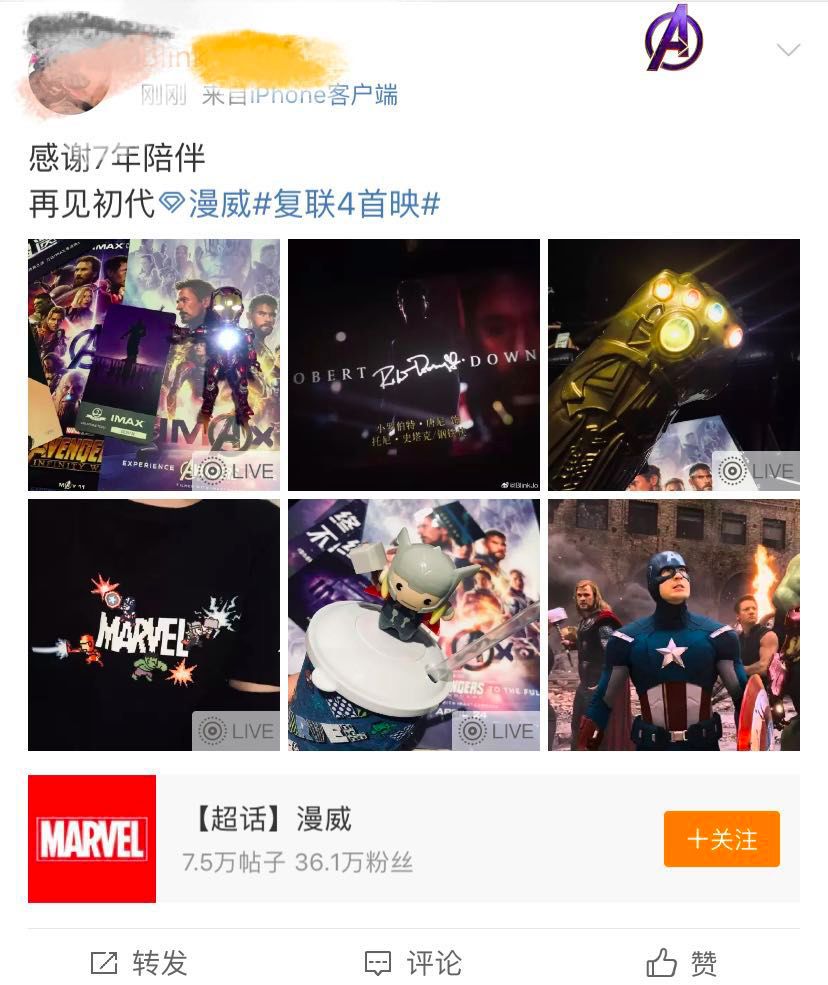The image size is (828, 985).
Task: Expand the post options chevron
Action: tap(788, 50)
